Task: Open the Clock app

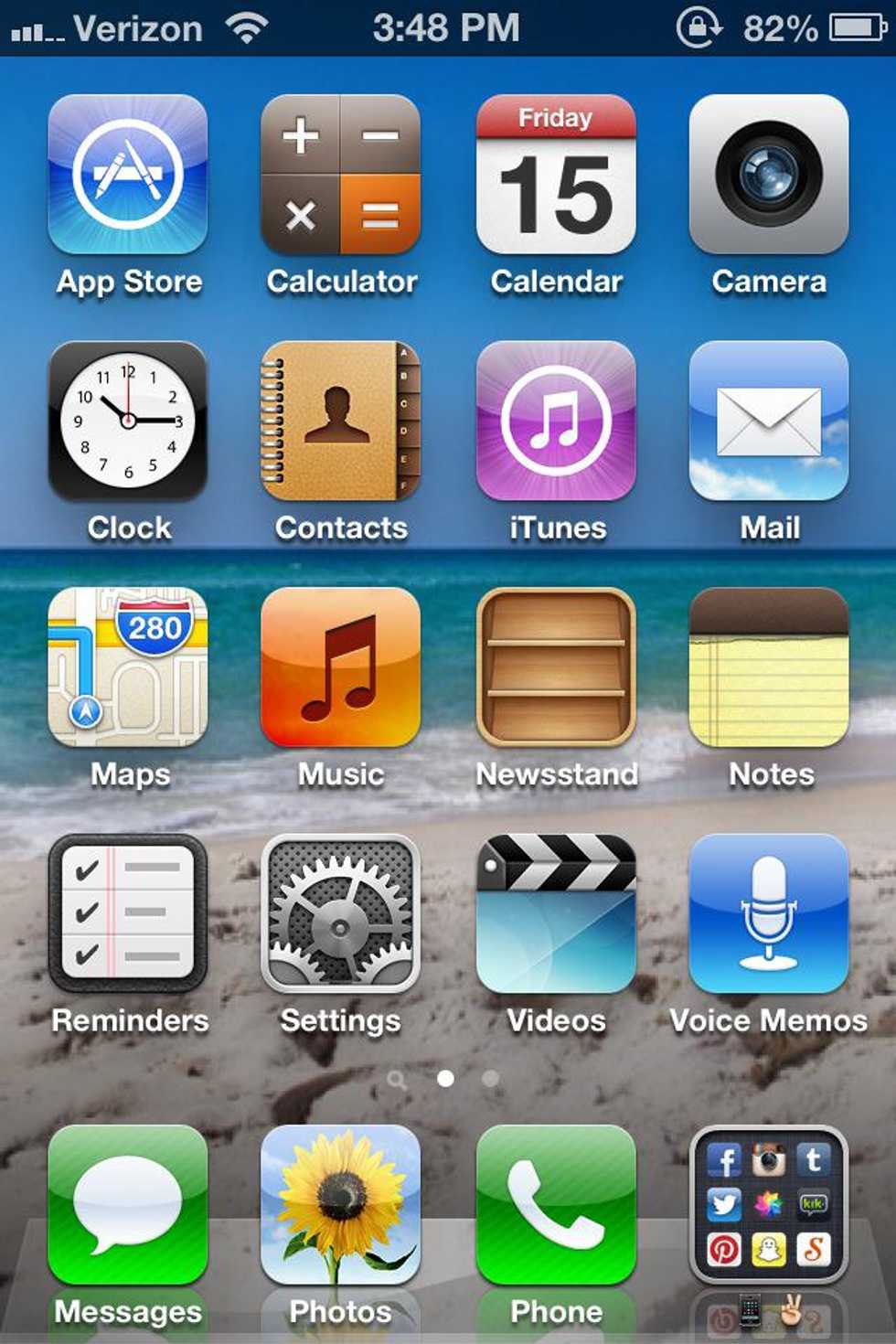Action: 128,421
